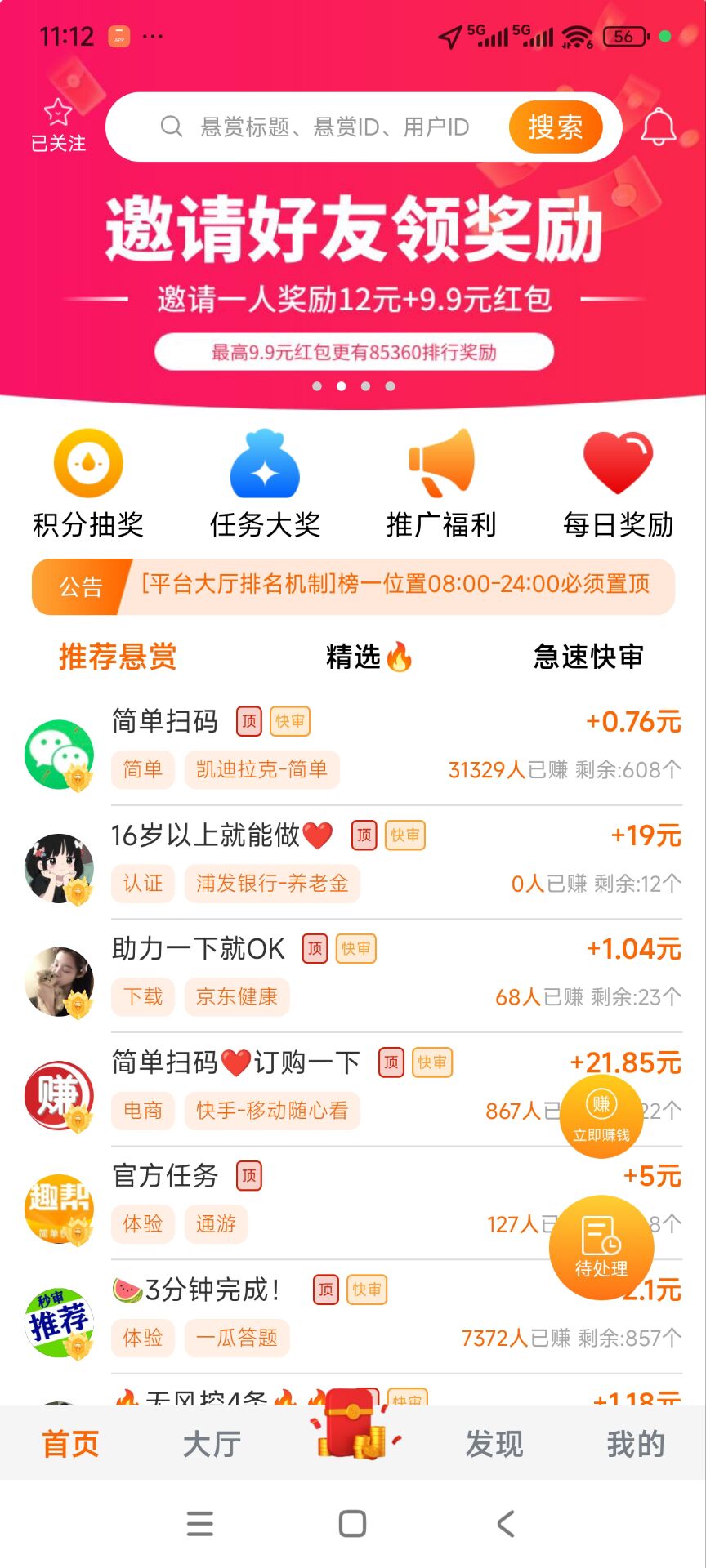Select the second carousel dot indicator
706x1568 pixels.
coord(342,386)
